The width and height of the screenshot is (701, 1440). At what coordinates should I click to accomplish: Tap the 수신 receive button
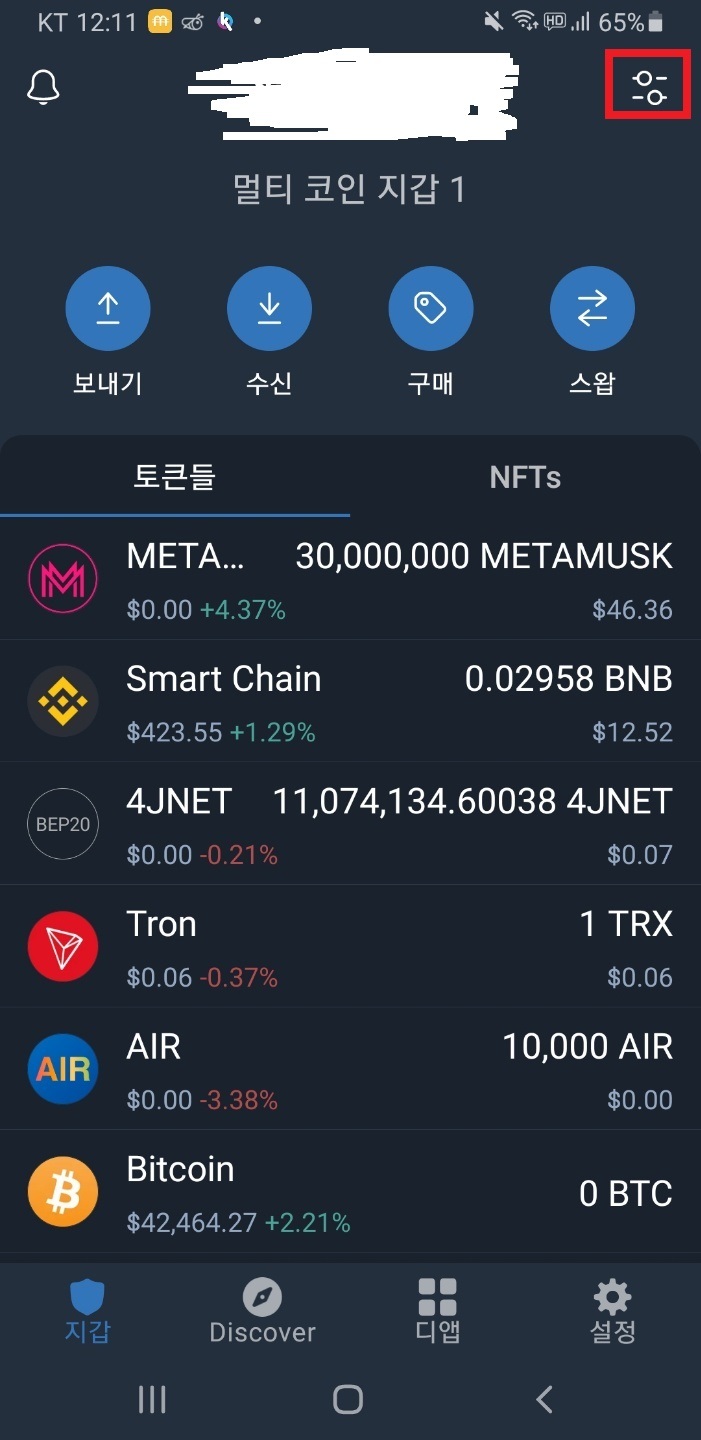tap(269, 310)
